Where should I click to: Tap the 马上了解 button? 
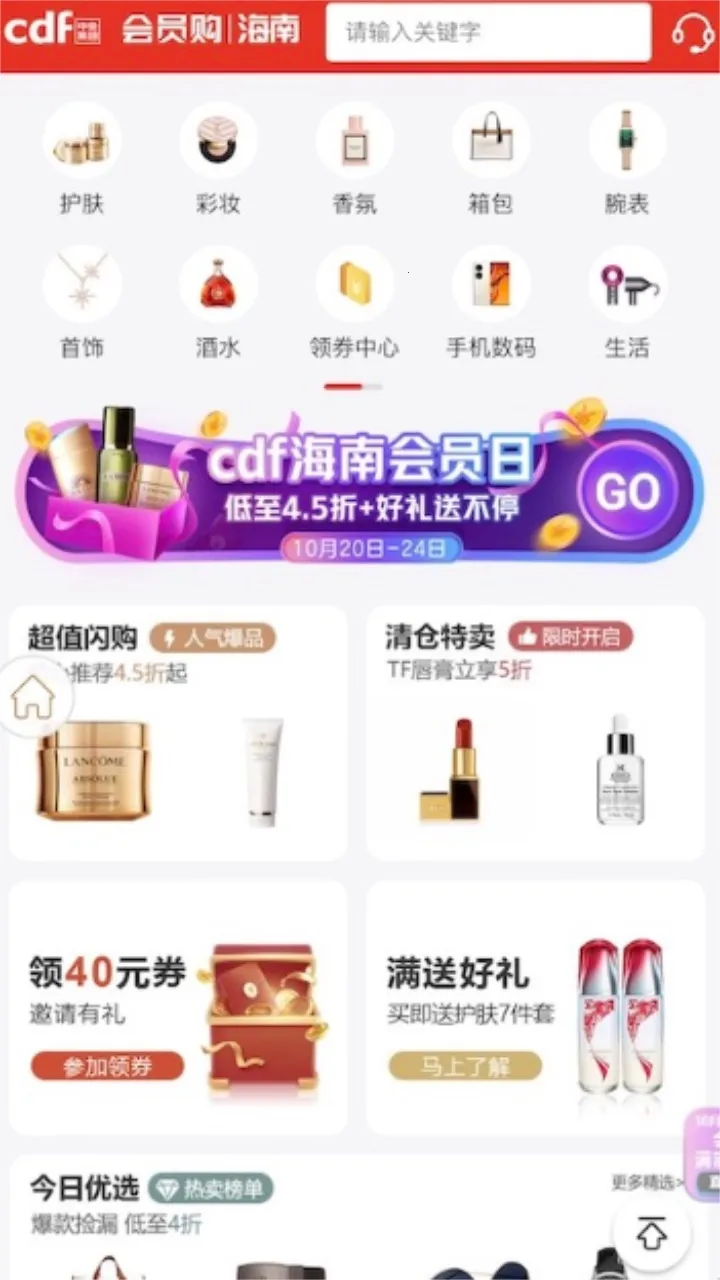coord(465,1066)
